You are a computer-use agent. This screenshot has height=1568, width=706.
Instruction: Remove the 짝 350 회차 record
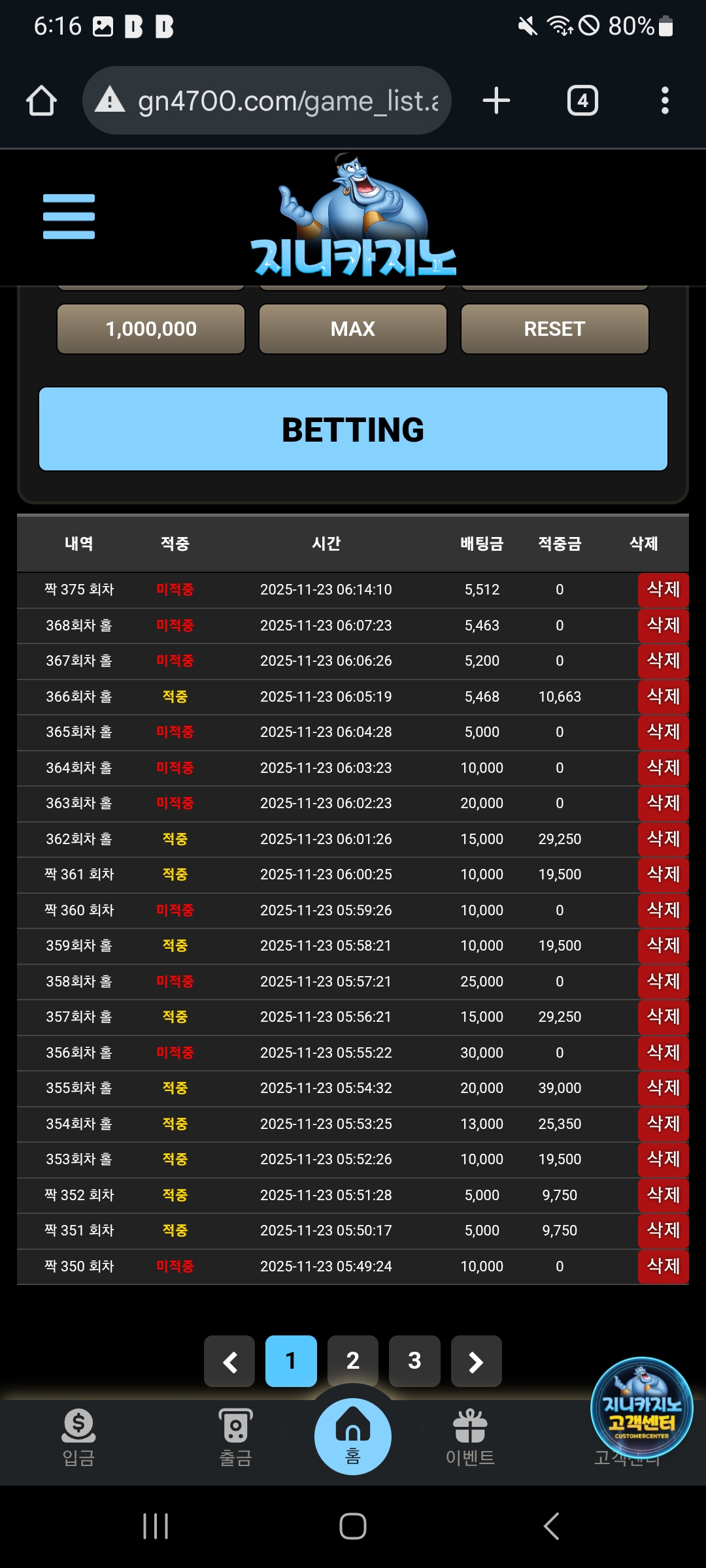pos(663,1266)
